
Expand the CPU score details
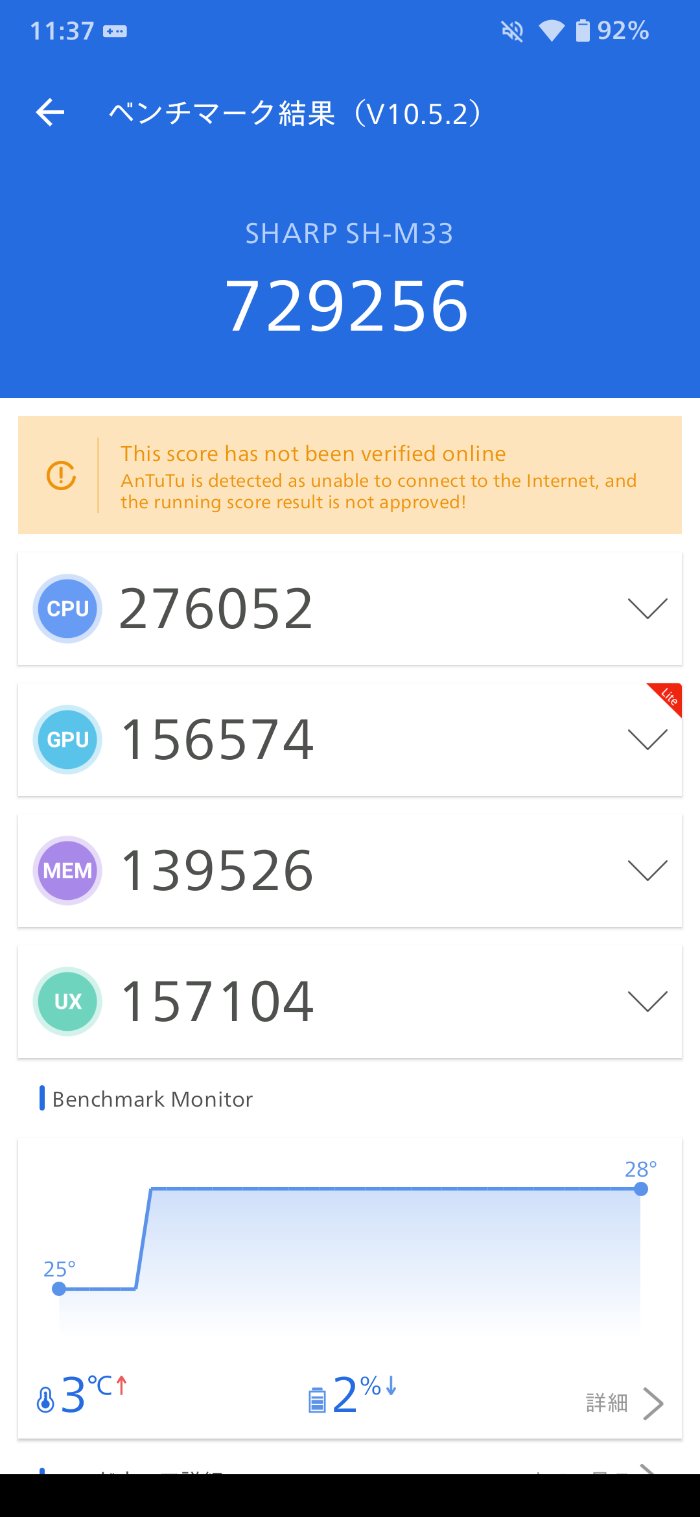[x=647, y=608]
